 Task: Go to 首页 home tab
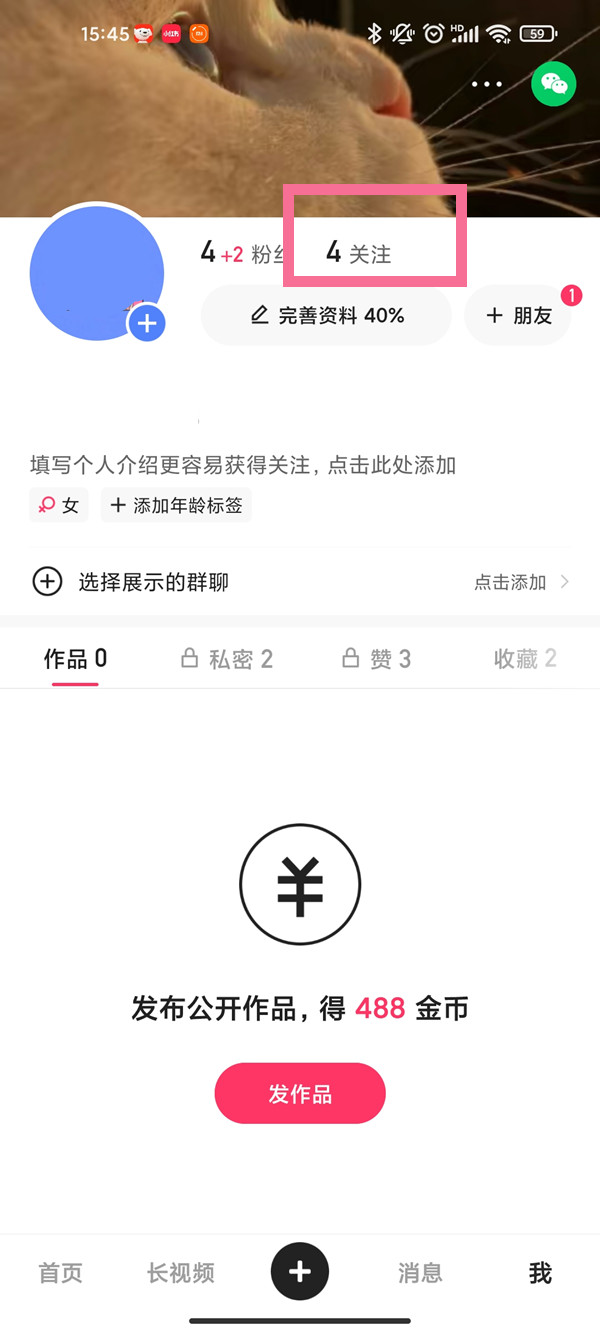click(60, 1273)
